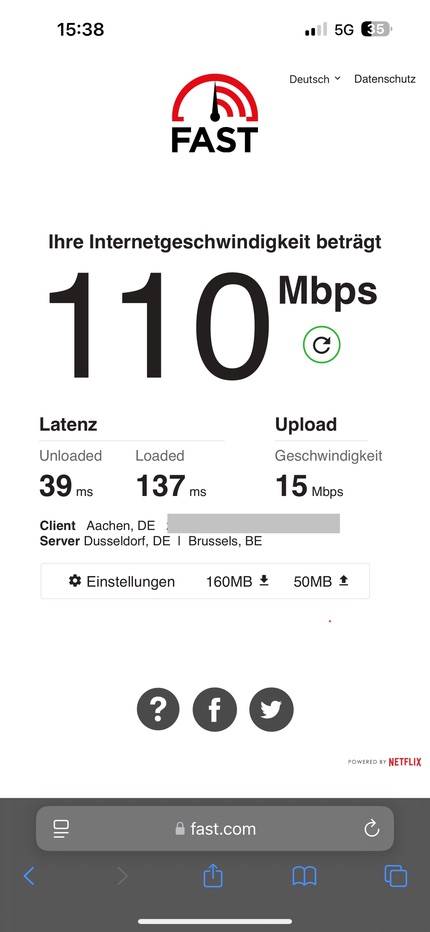Open the help question mark icon
Viewport: 430px width, 932px height.
pyautogui.click(x=158, y=709)
